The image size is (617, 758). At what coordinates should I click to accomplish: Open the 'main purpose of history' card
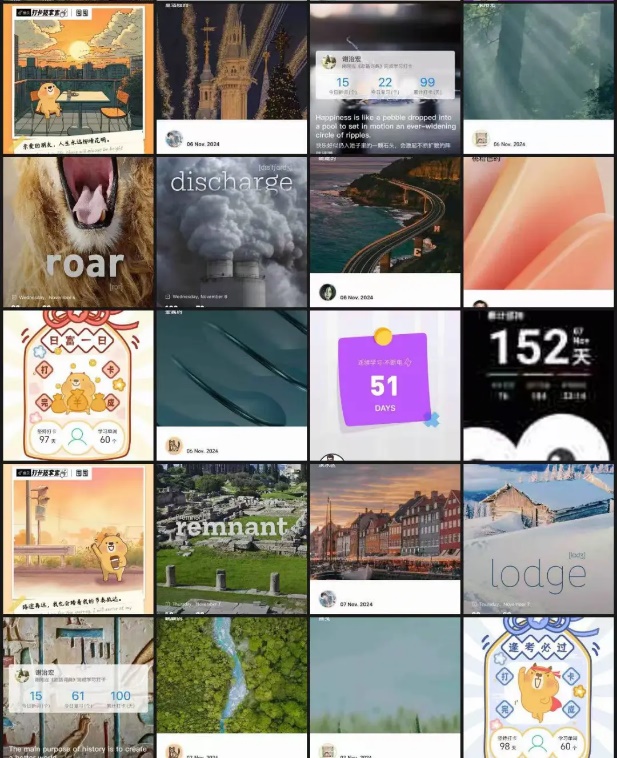click(78, 687)
